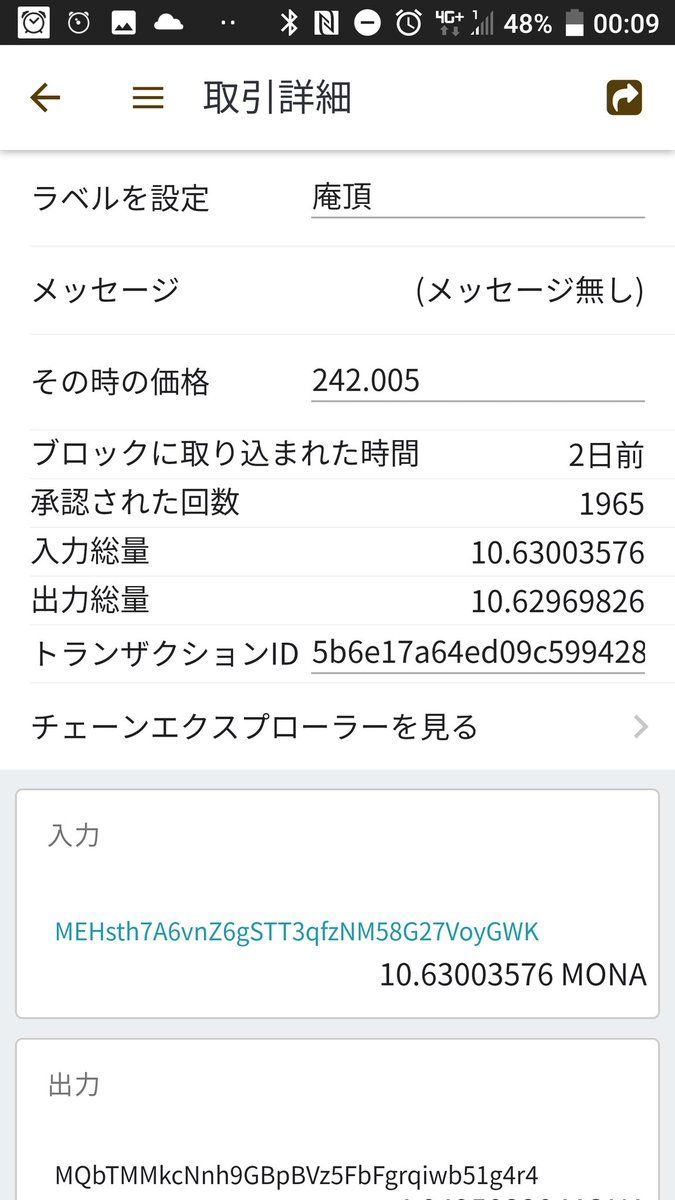This screenshot has height=1200, width=675.
Task: Open input address MEHsth7A6vnZ6gSTT3qfzNM58G27VoyGWK
Action: (x=297, y=932)
